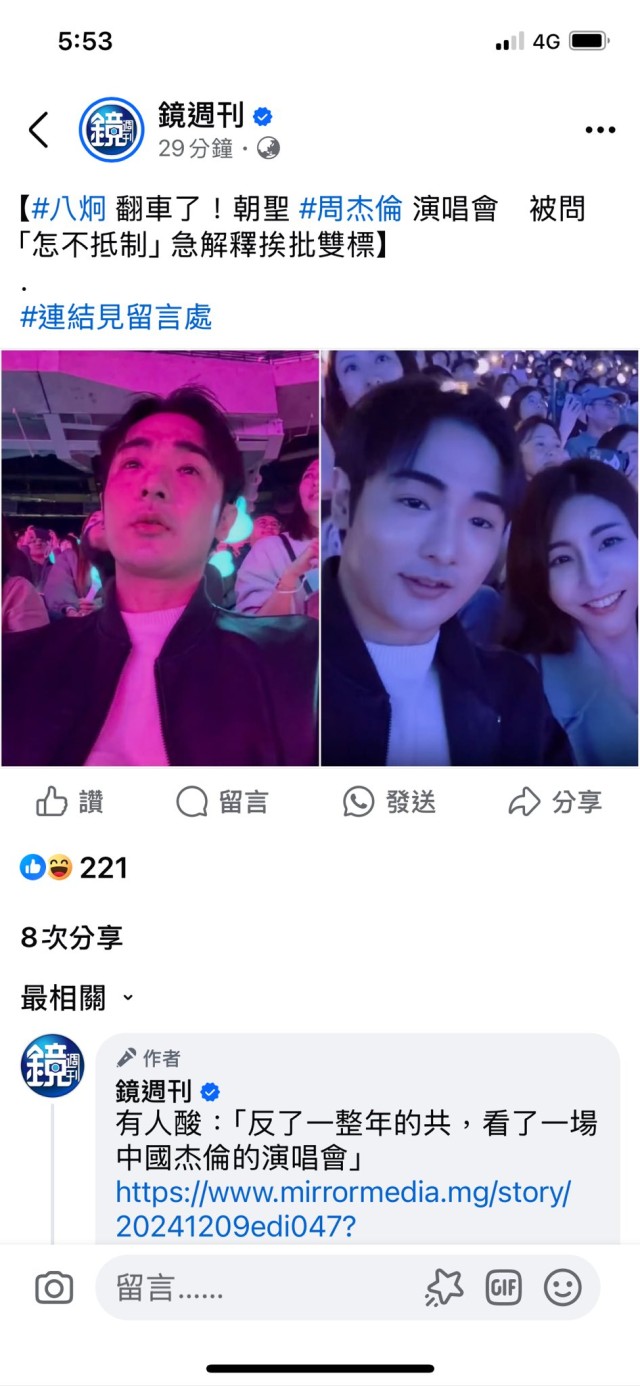Viewport: 640px width, 1386px height.
Task: Open the 鏡週刊 page profile picture
Action: click(x=111, y=130)
